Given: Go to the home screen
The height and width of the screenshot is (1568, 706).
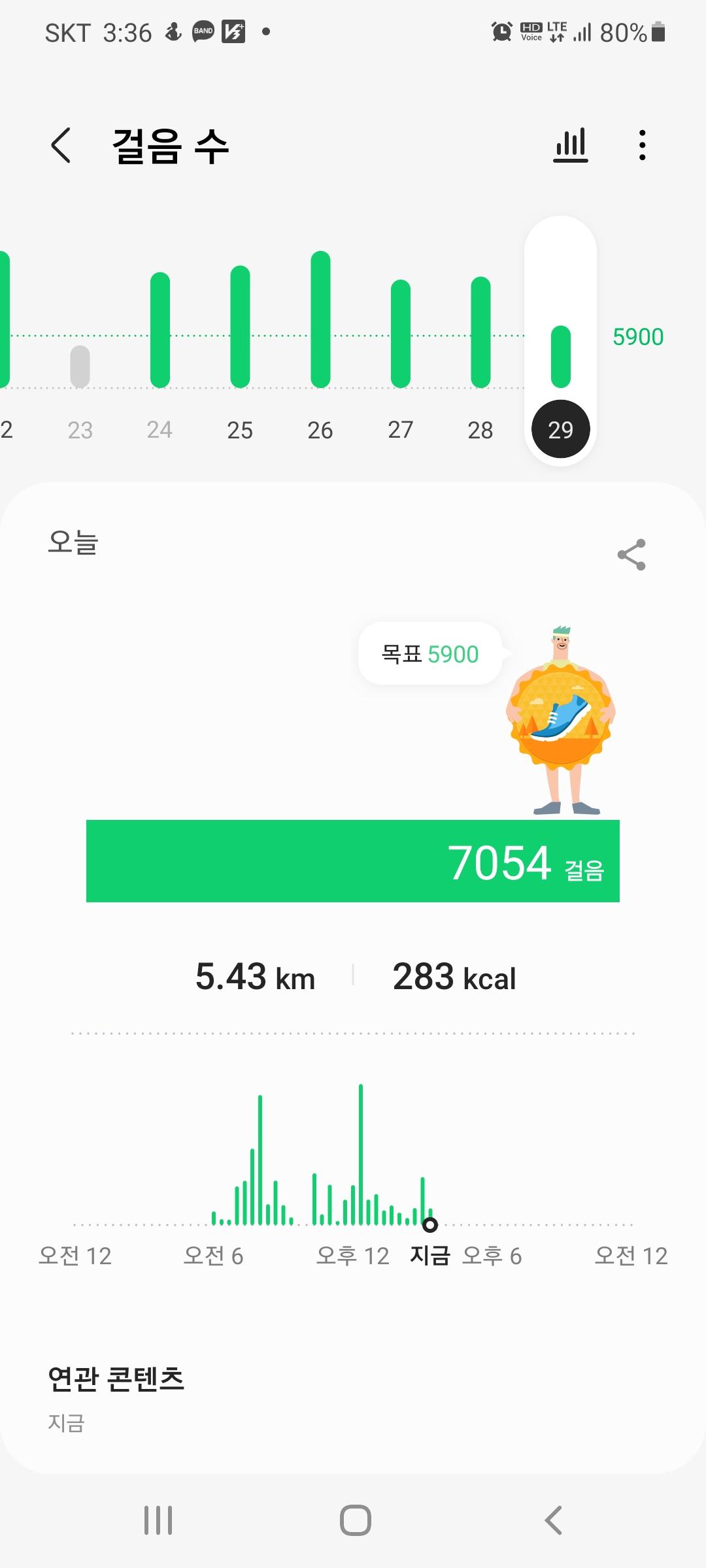Looking at the screenshot, I should coord(355,1520).
